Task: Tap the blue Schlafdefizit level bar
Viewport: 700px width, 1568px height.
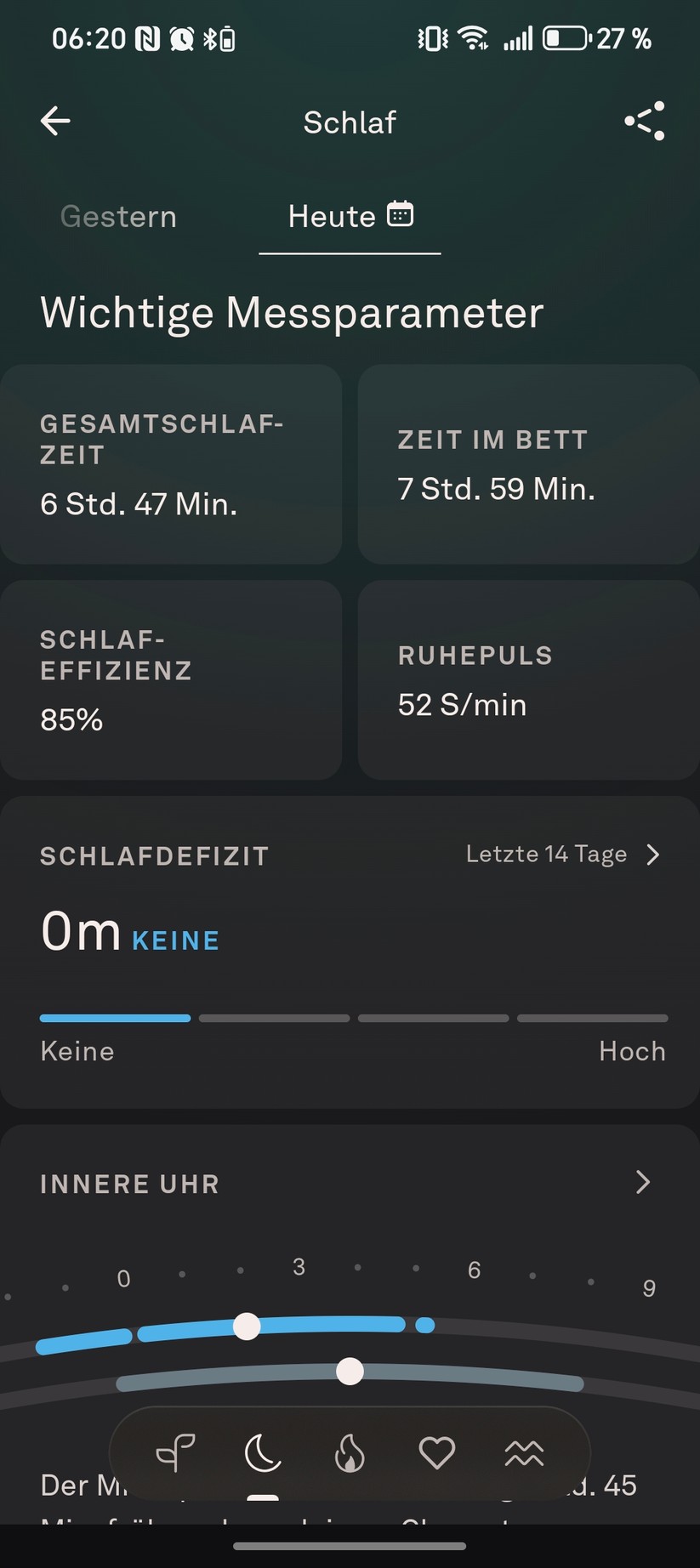Action: coord(115,1018)
